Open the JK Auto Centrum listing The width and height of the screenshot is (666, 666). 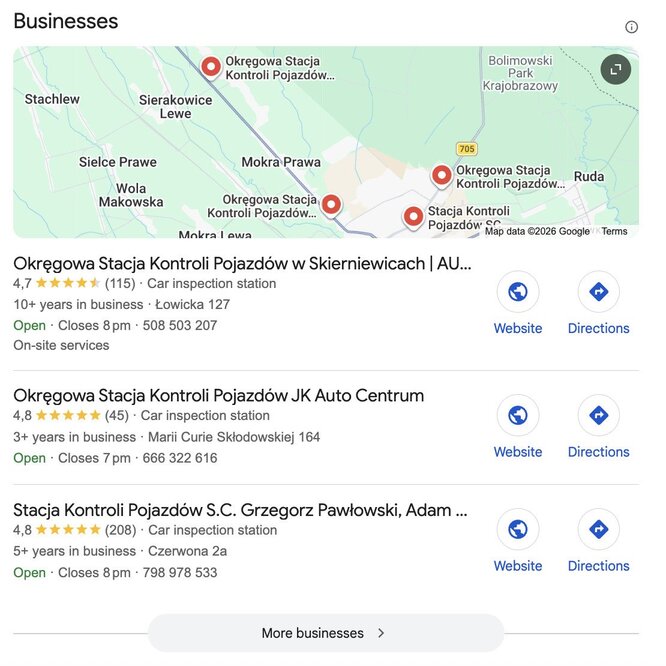(218, 395)
